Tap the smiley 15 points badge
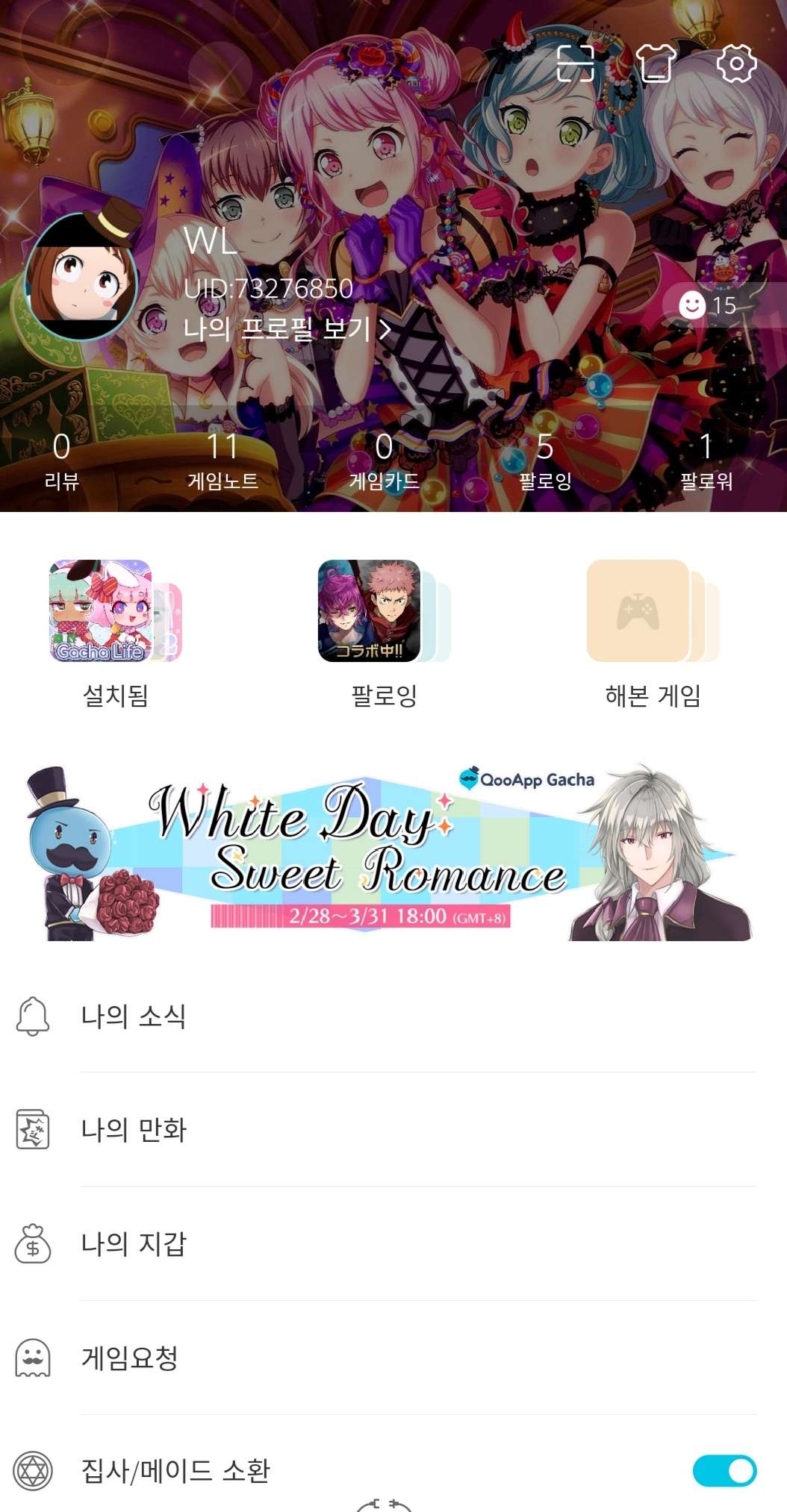 (x=708, y=305)
